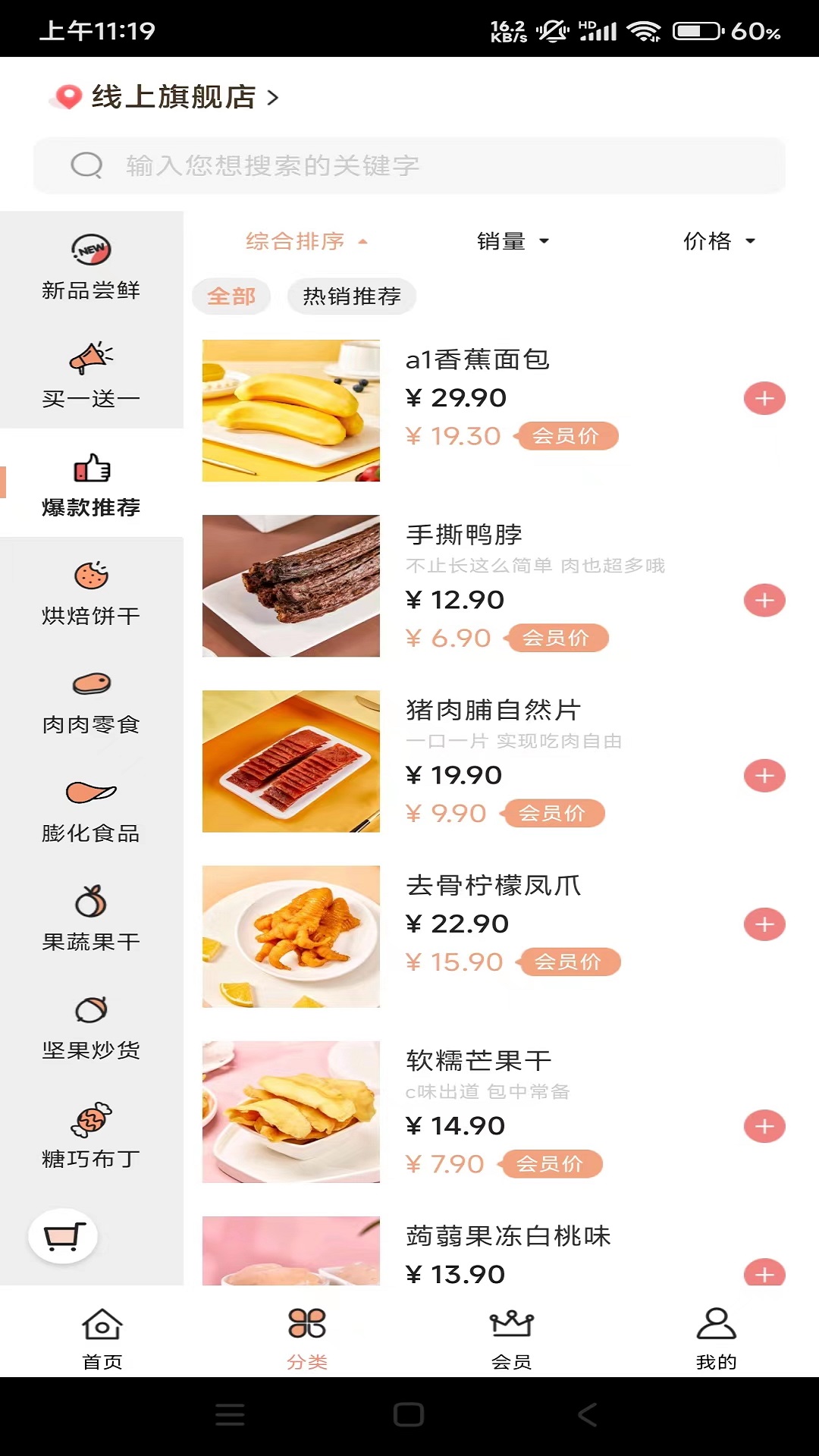
Task: Select the 烘焙饼干 category icon
Action: (x=91, y=579)
